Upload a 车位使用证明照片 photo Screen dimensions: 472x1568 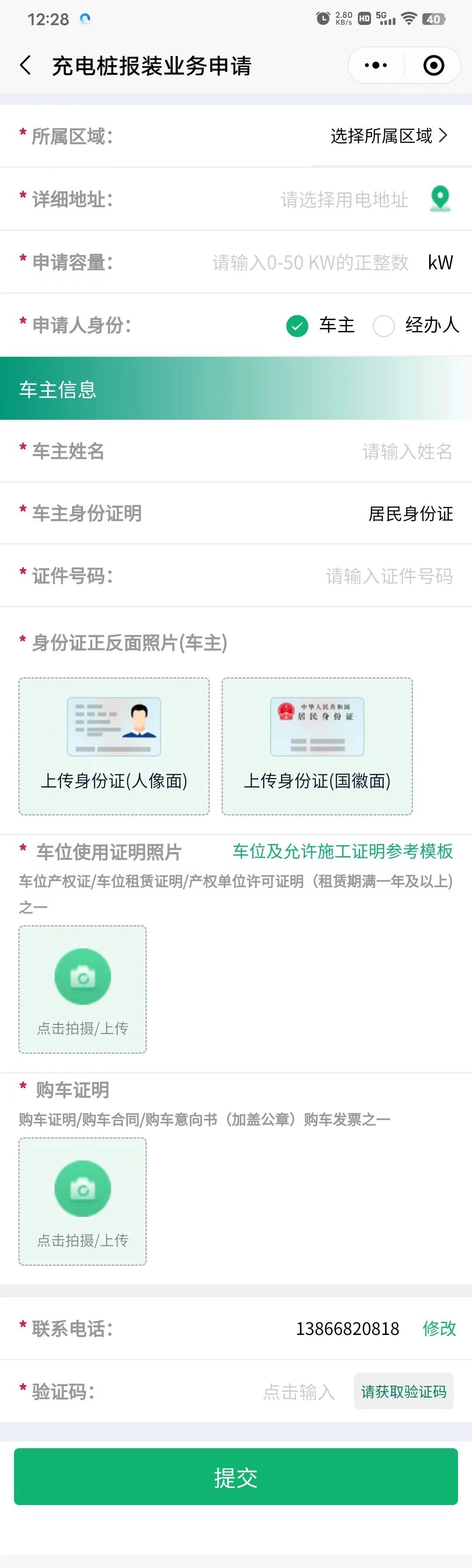pyautogui.click(x=83, y=989)
